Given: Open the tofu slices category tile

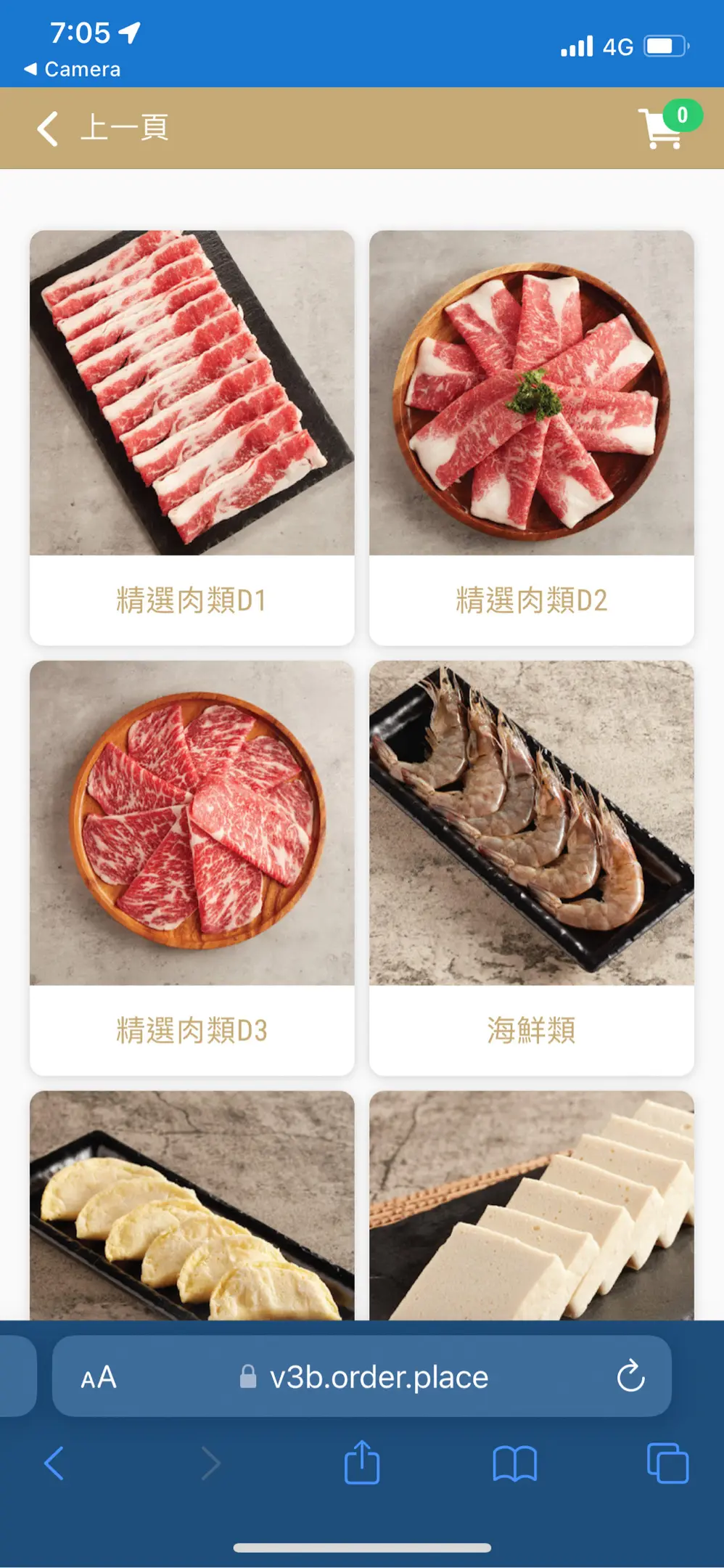Looking at the screenshot, I should point(531,1206).
